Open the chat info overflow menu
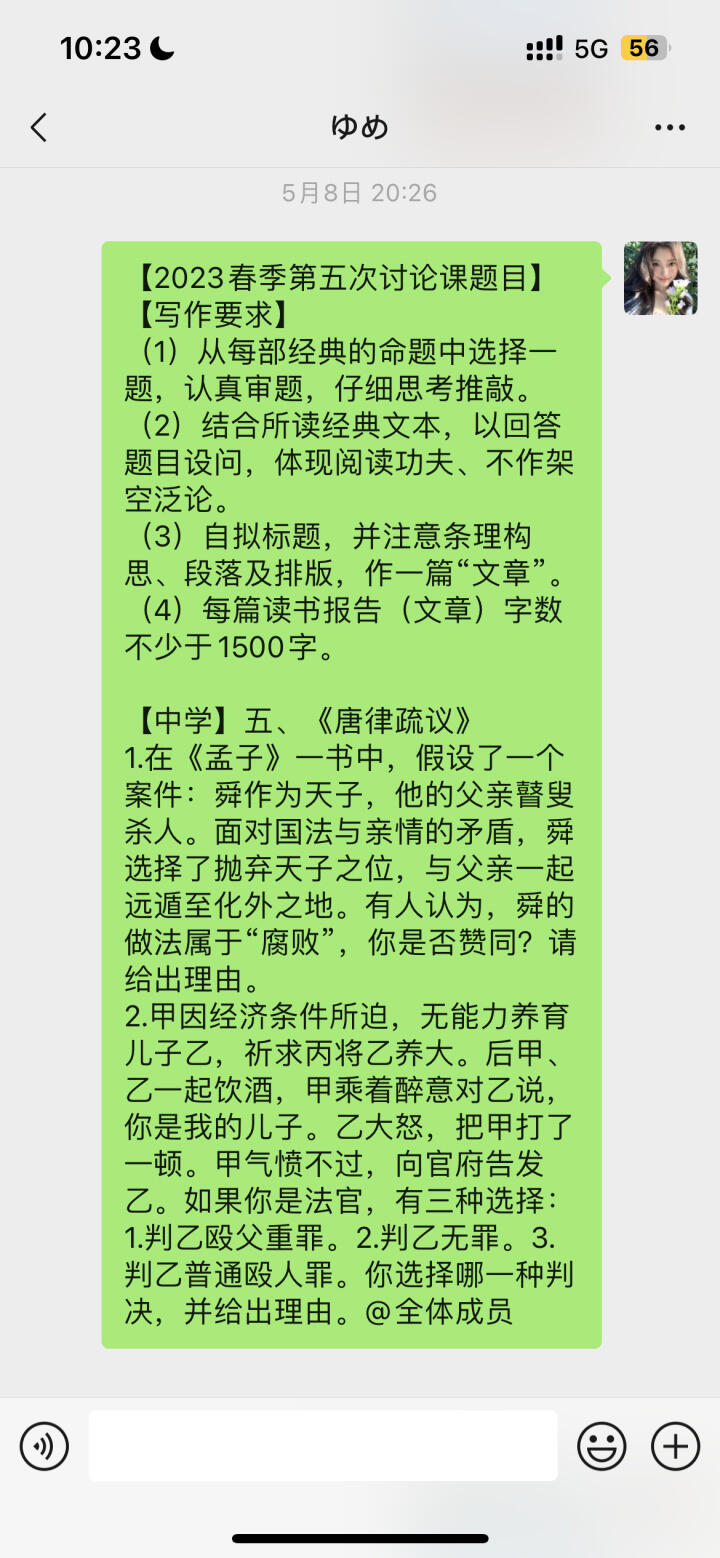Screen dimensions: 720x1558 669,127
